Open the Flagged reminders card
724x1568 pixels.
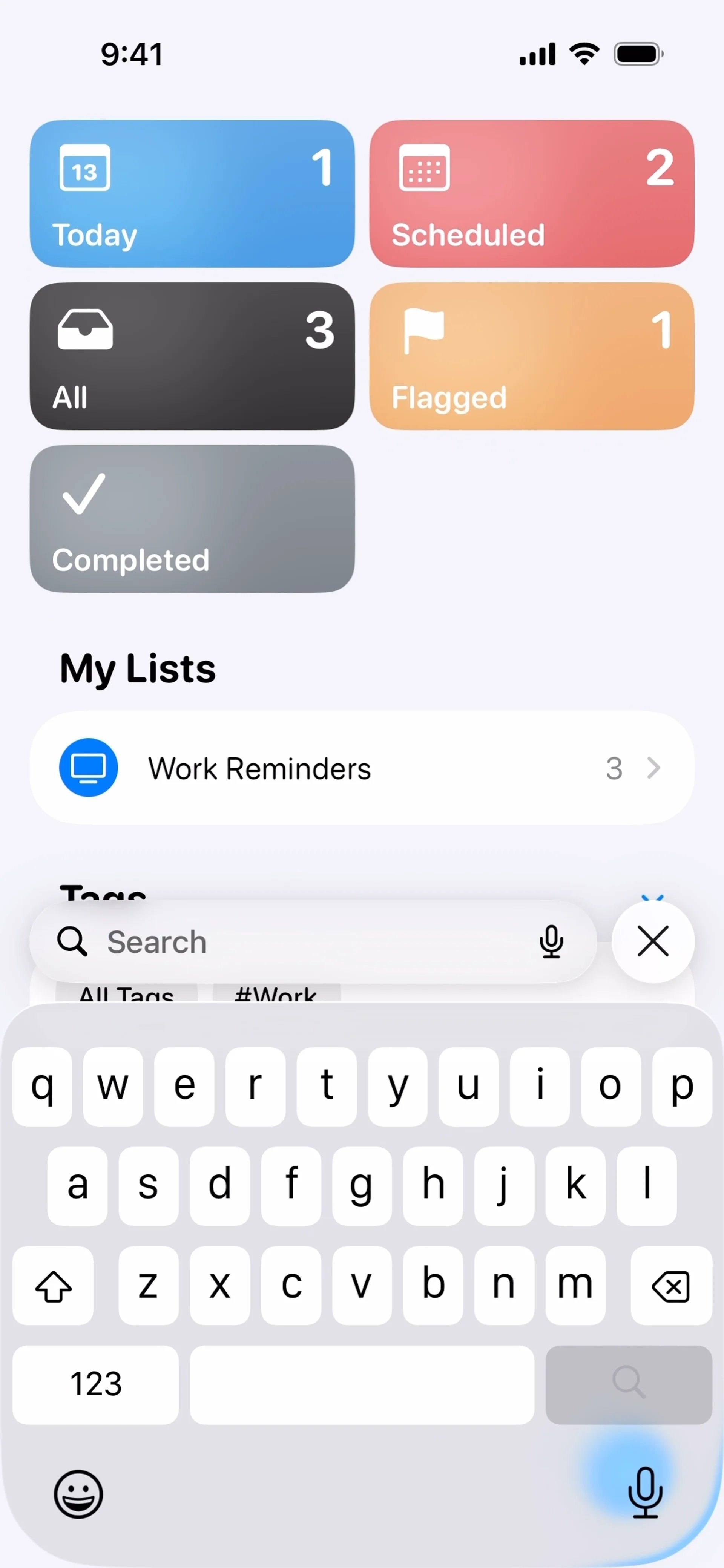point(531,356)
